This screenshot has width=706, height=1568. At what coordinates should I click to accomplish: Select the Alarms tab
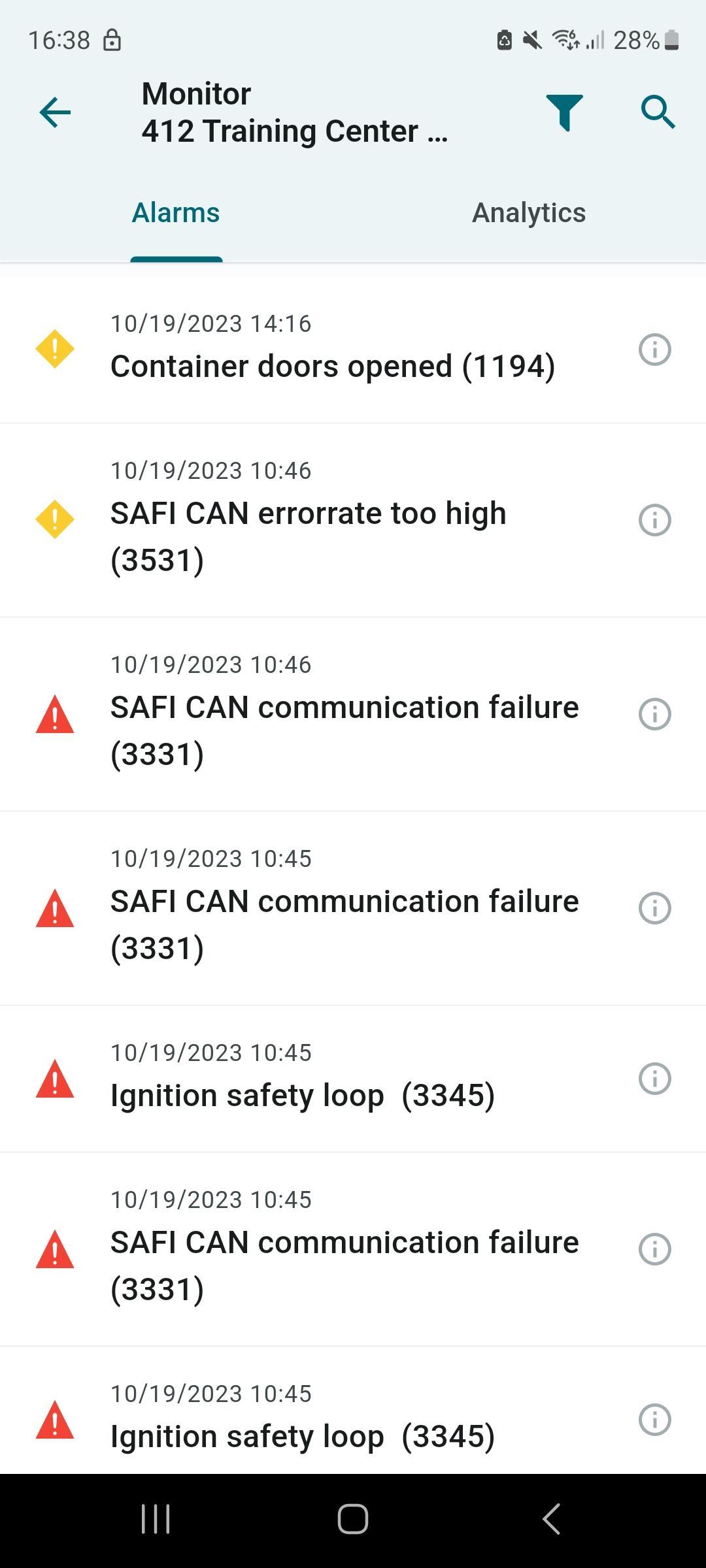[176, 213]
